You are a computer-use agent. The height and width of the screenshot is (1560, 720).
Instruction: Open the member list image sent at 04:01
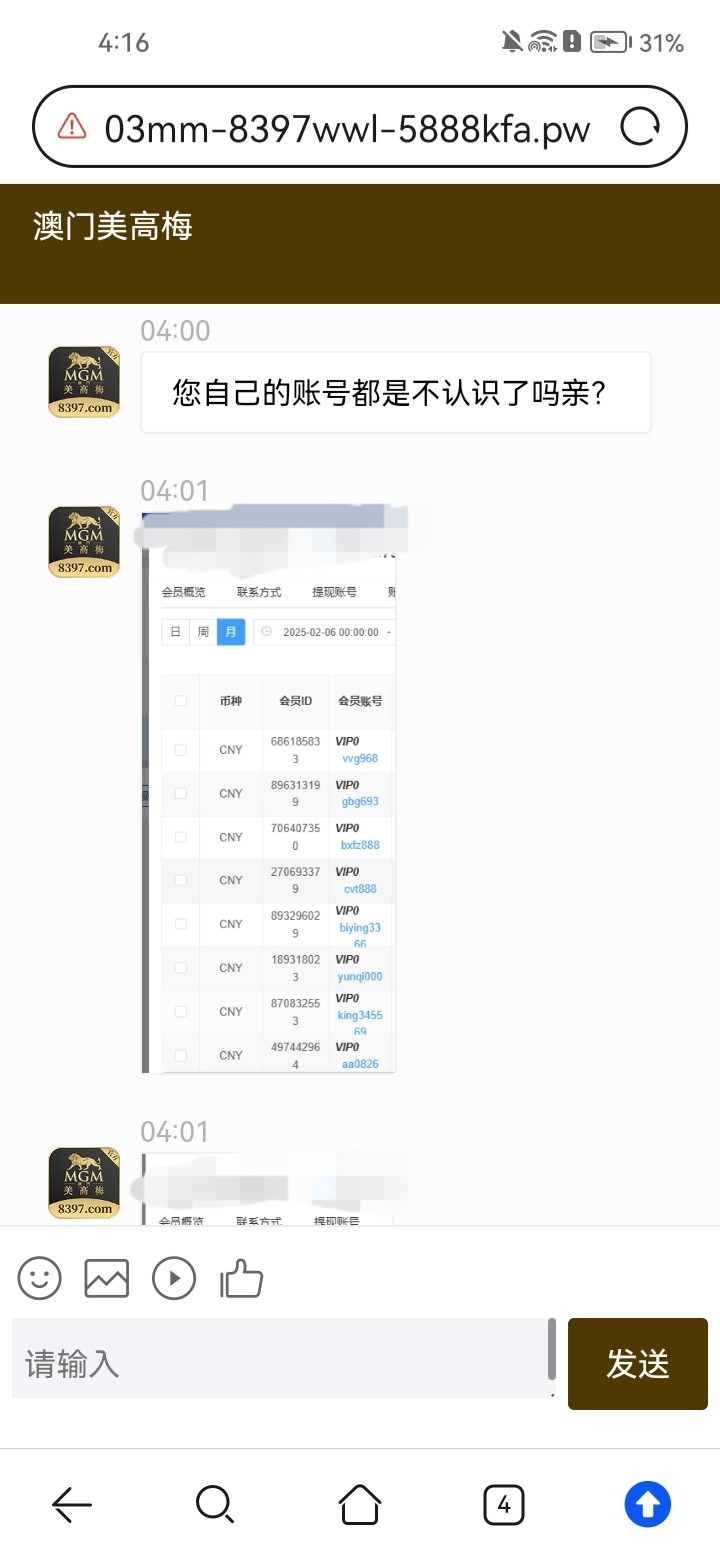click(x=270, y=800)
